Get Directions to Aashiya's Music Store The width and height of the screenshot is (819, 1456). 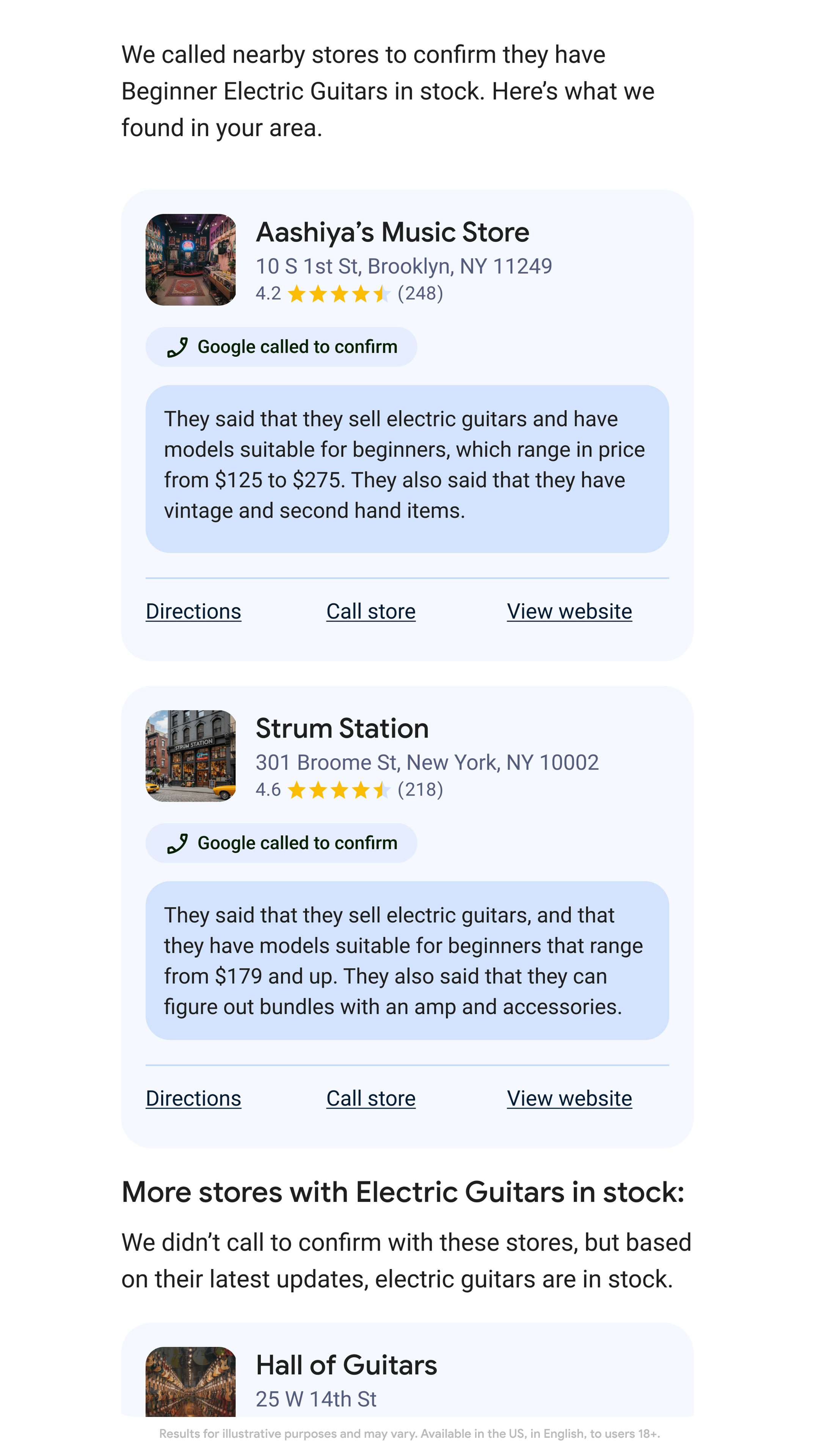click(x=193, y=612)
